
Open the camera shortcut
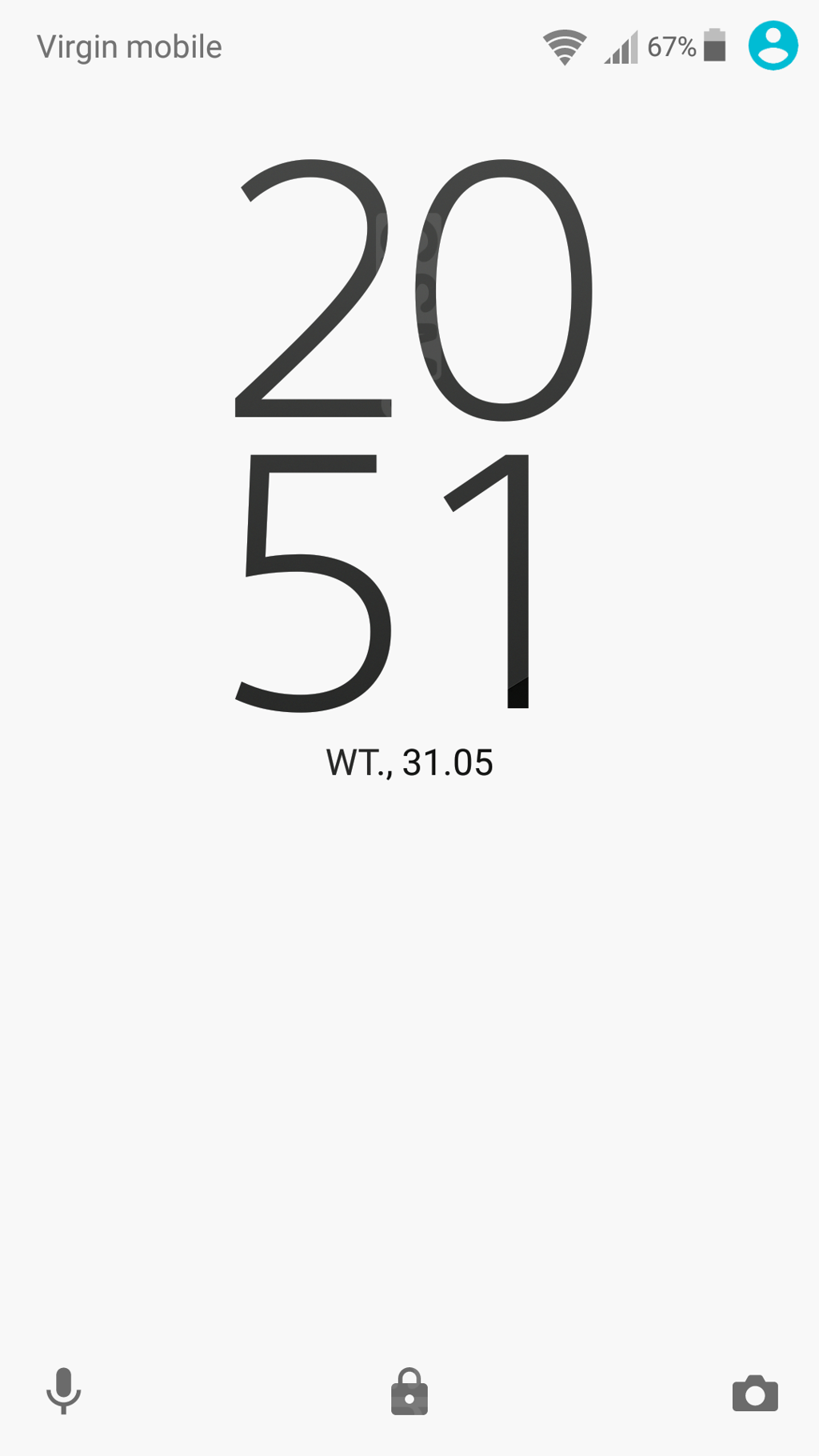[755, 1394]
